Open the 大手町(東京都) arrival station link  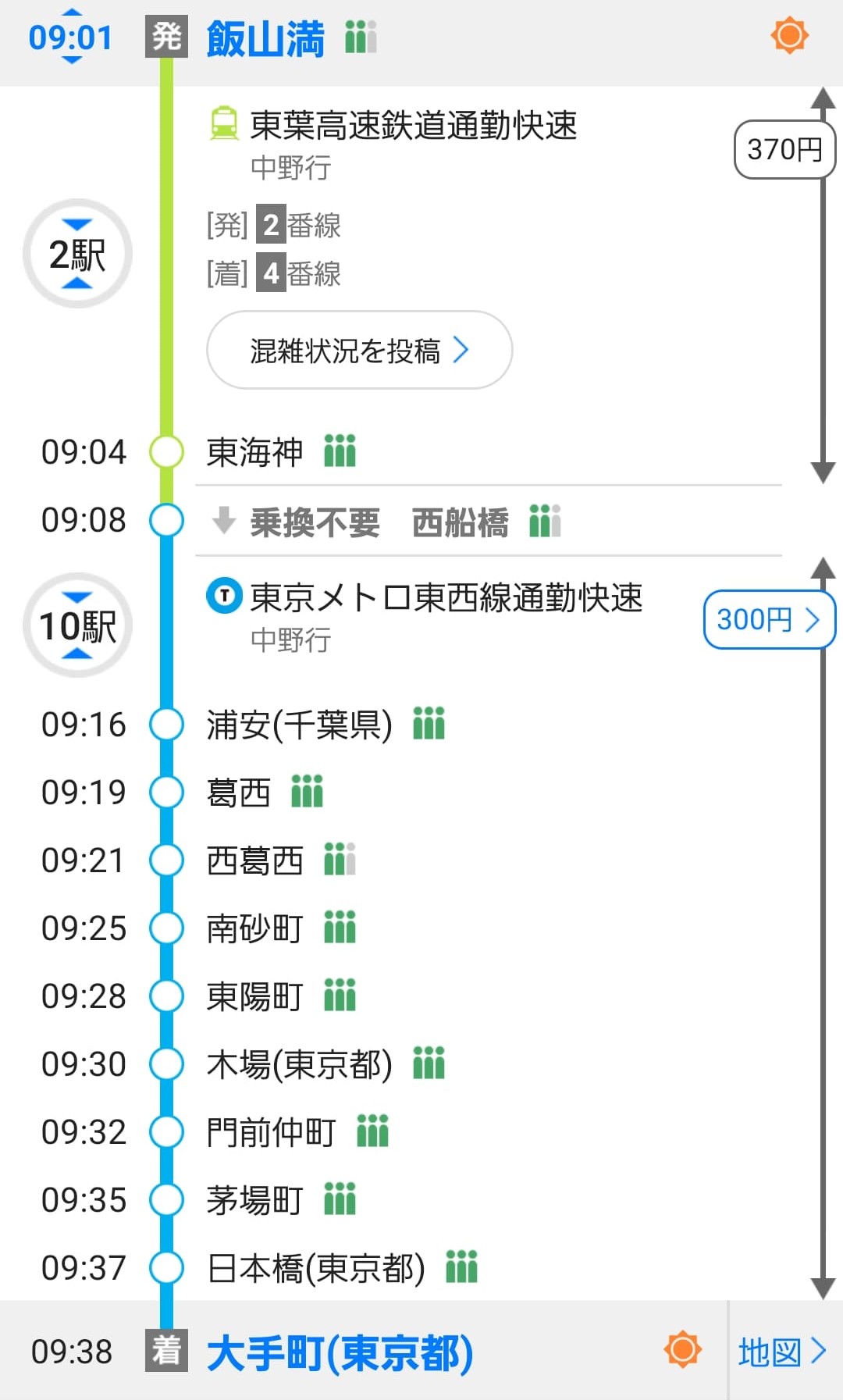(340, 1353)
